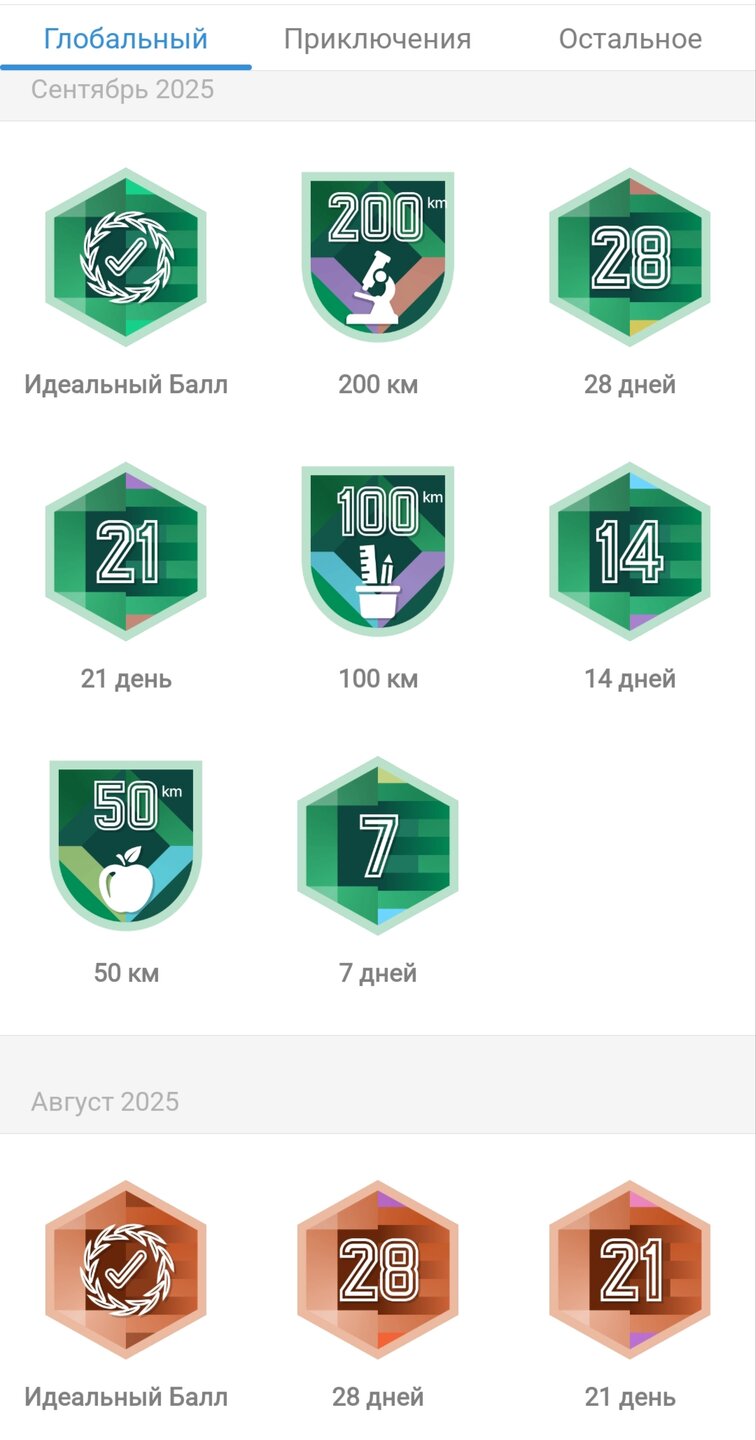View the 200 км badge
Image resolution: width=756 pixels, height=1440 pixels.
(x=378, y=258)
